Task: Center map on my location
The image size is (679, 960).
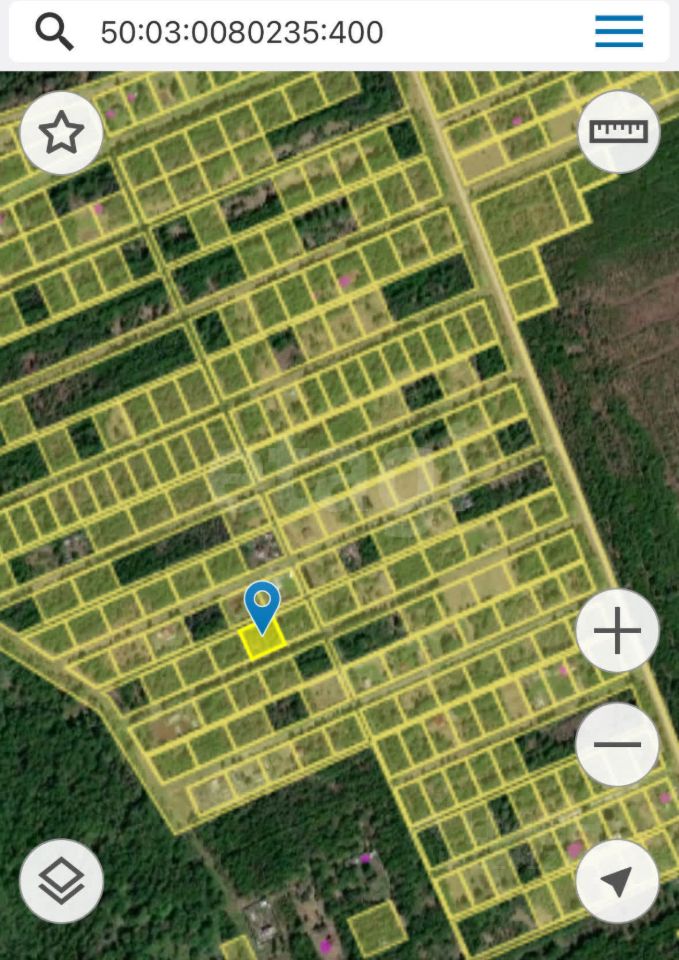Action: click(x=617, y=881)
